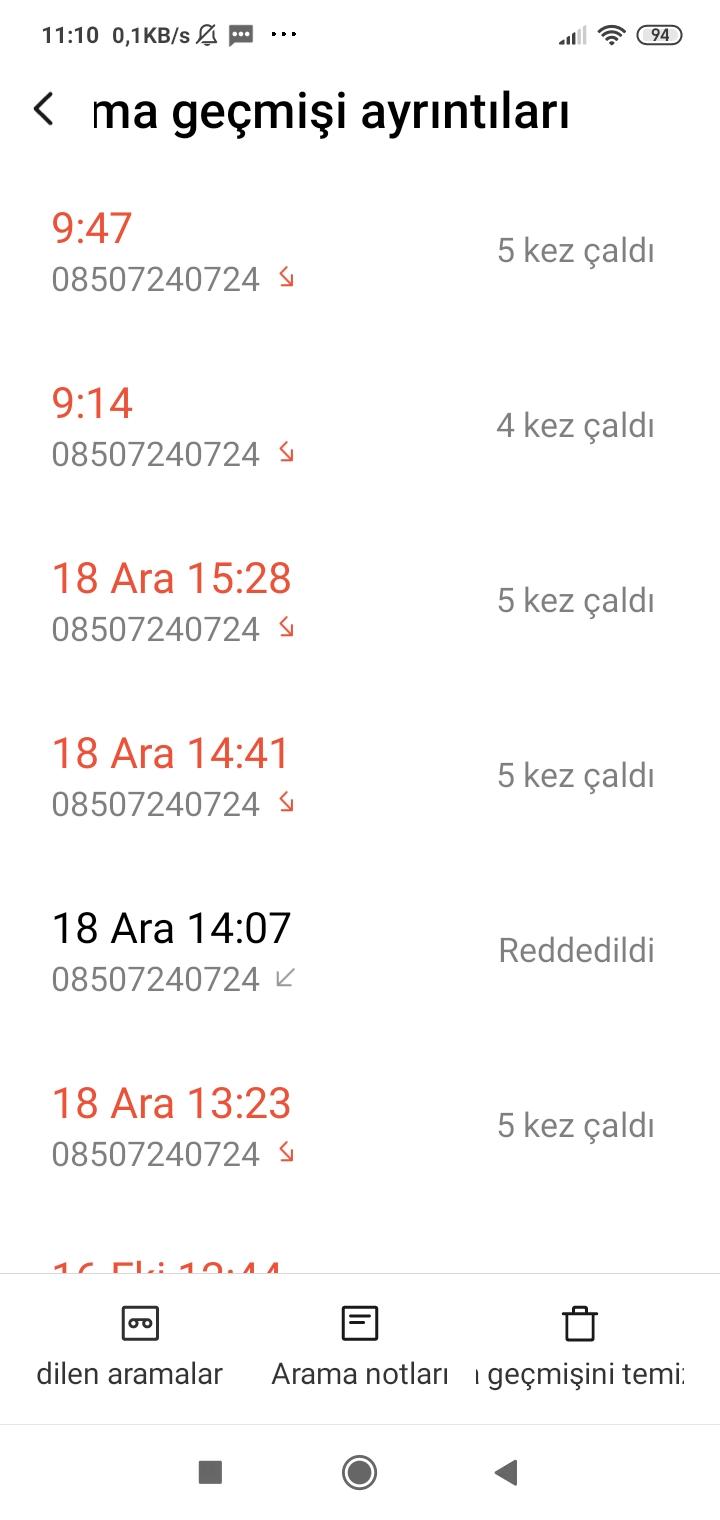Image resolution: width=720 pixels, height=1520 pixels.
Task: Open the Arama notları notes icon
Action: click(359, 1321)
